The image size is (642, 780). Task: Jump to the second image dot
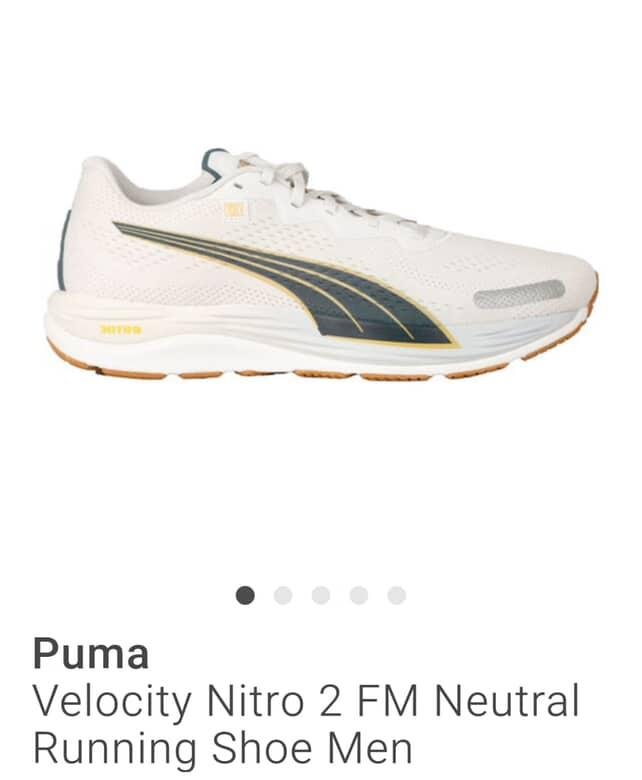click(283, 596)
